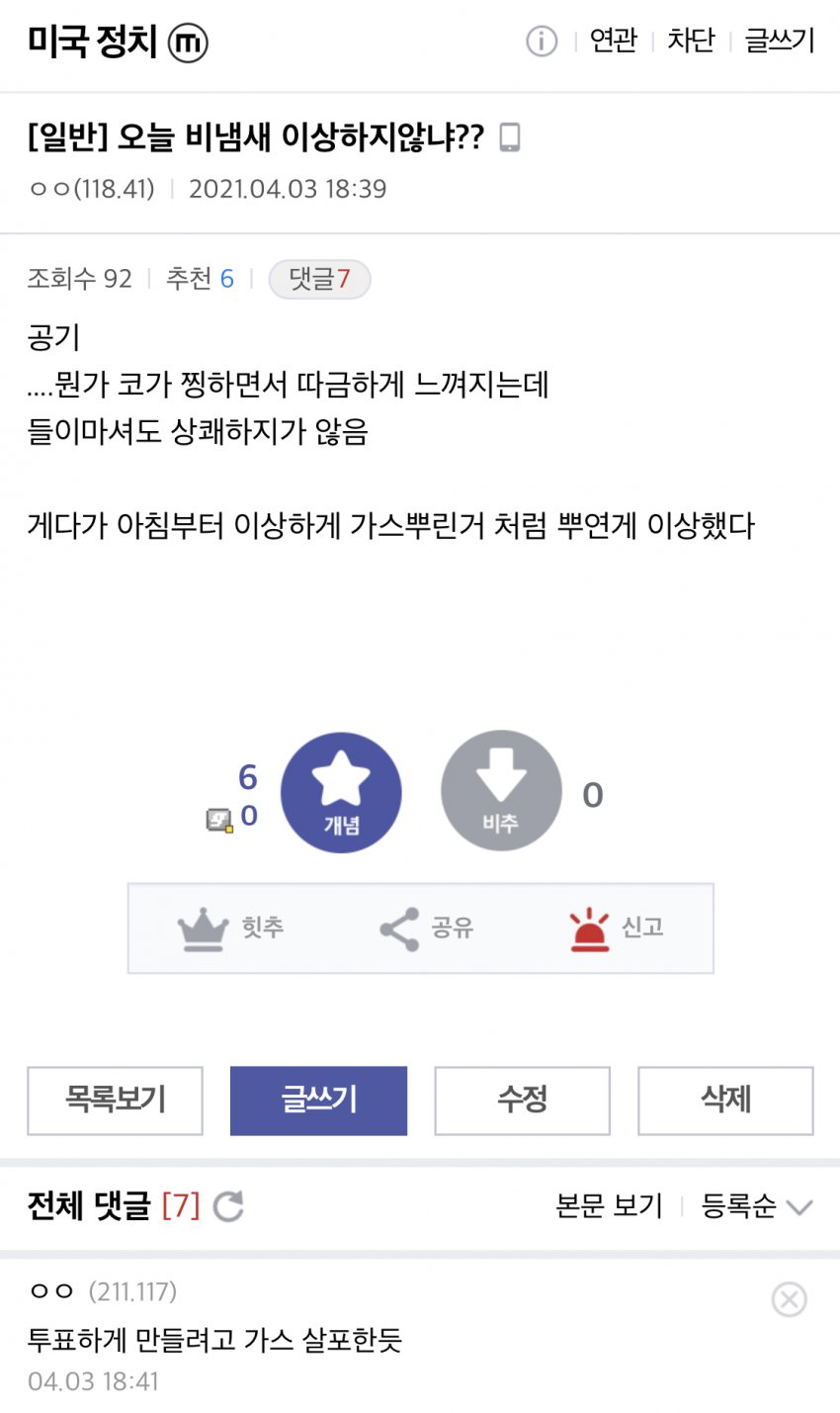Image resolution: width=840 pixels, height=1413 pixels.
Task: Tap 차단 to block settings
Action: 691,41
